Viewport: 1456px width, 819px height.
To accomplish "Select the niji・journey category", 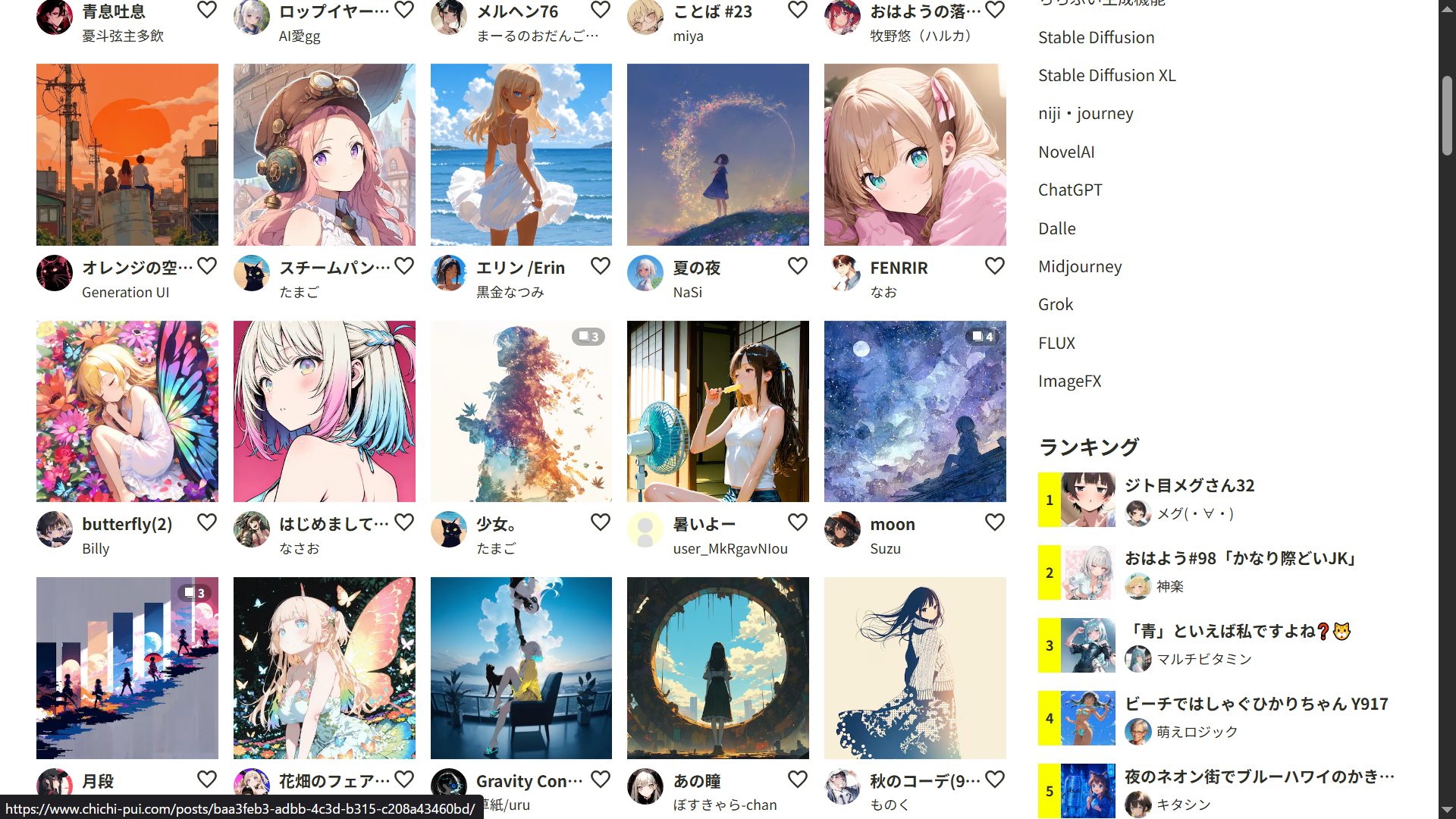I will click(x=1085, y=114).
